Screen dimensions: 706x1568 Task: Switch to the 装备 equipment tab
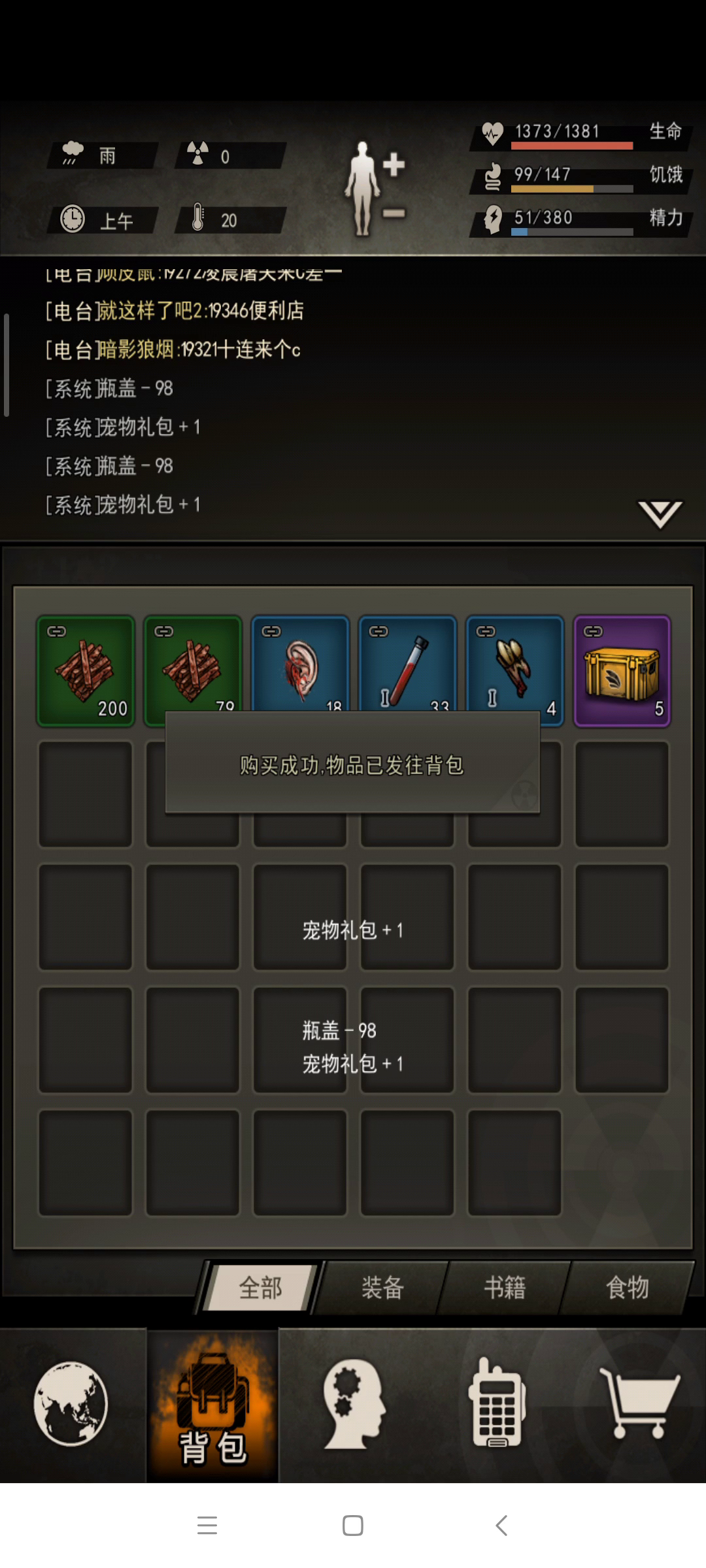point(382,1288)
